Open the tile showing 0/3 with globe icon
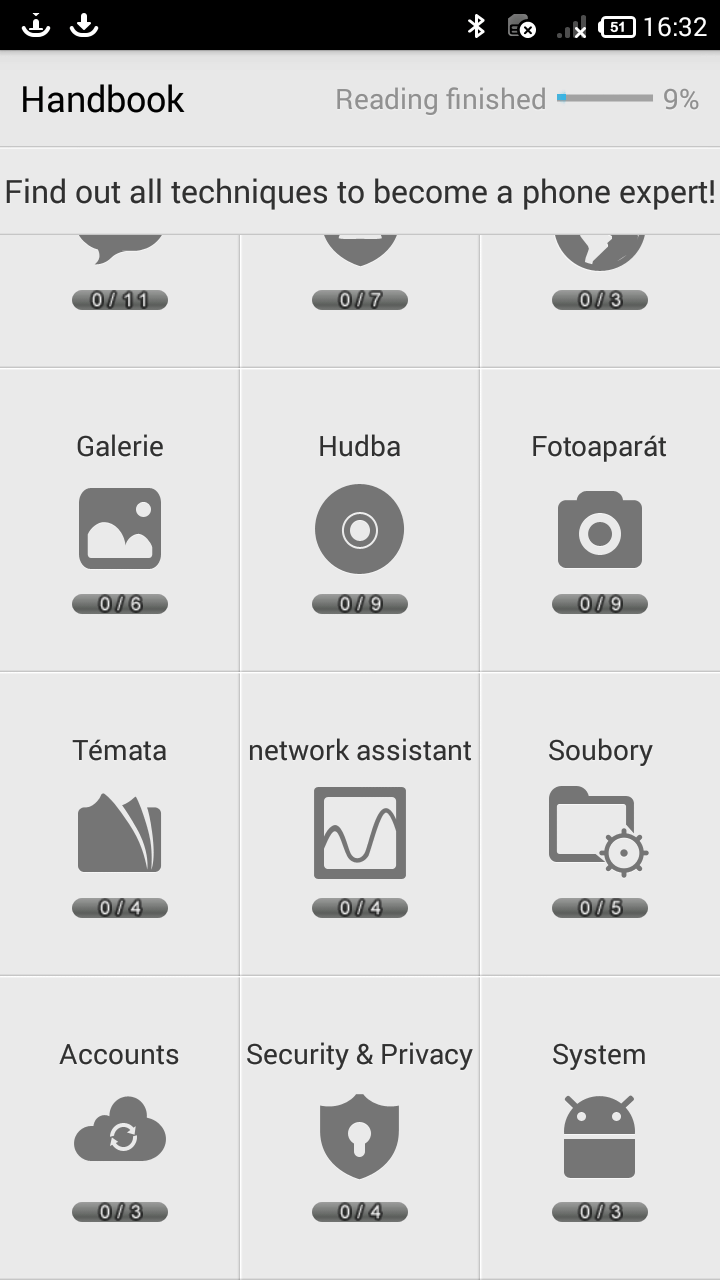 (x=600, y=300)
